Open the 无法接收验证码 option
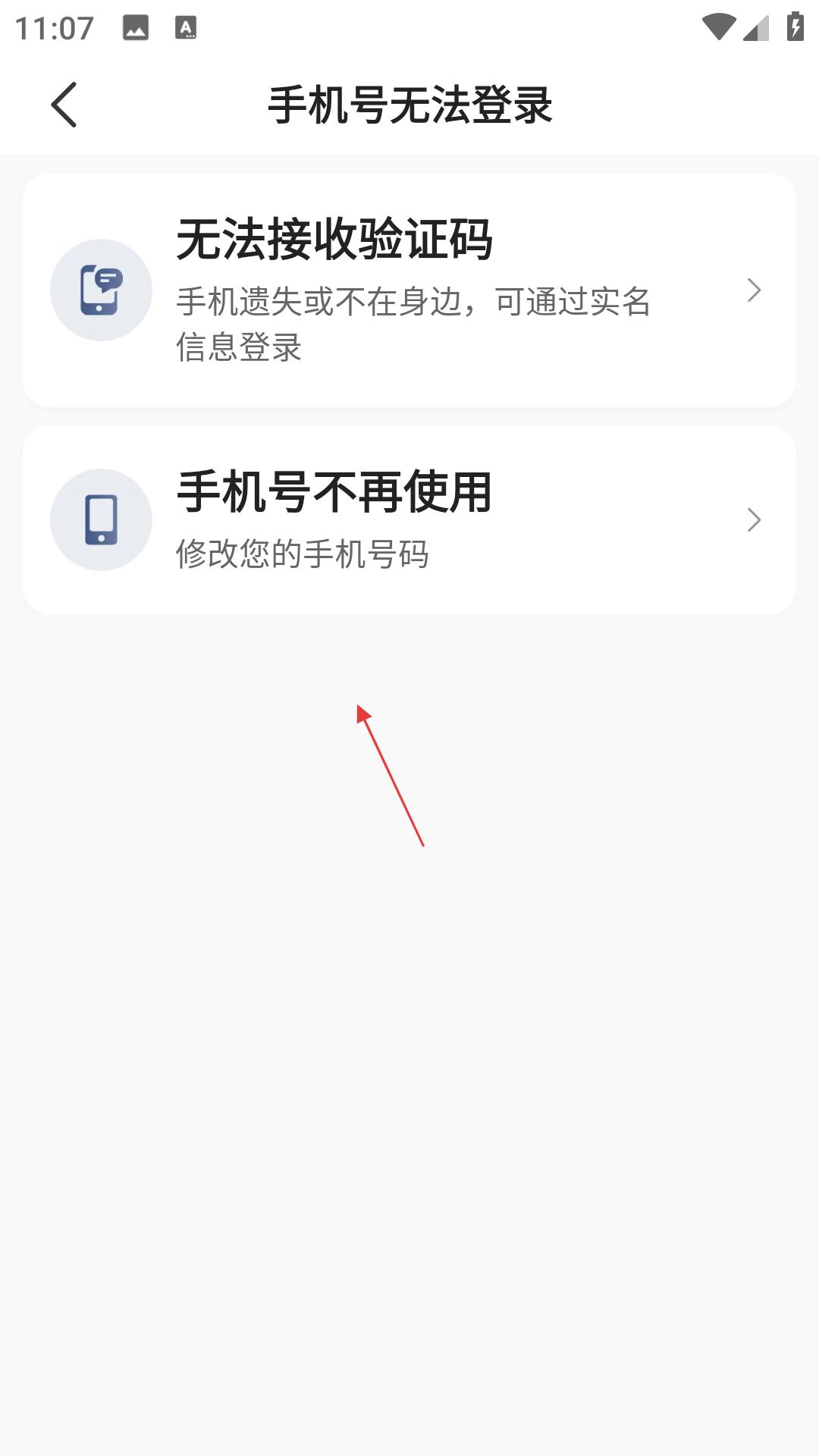The width and height of the screenshot is (819, 1456). [409, 290]
